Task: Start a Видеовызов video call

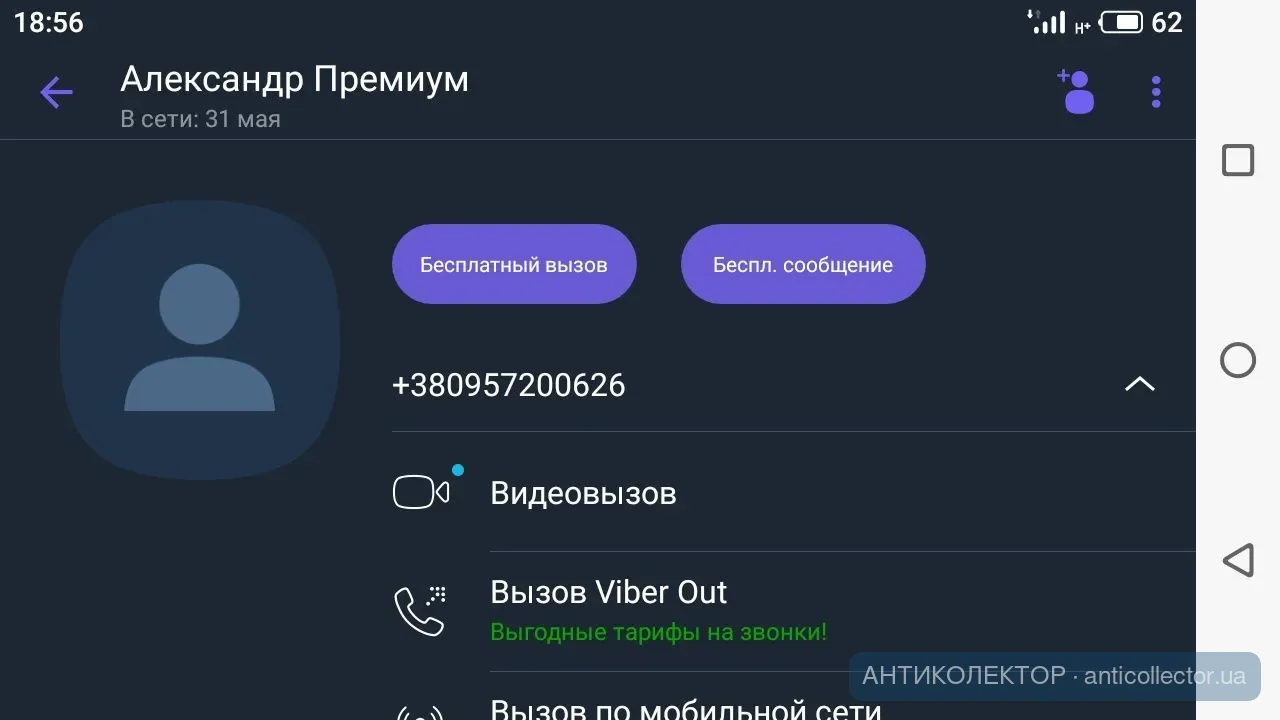Action: [583, 493]
